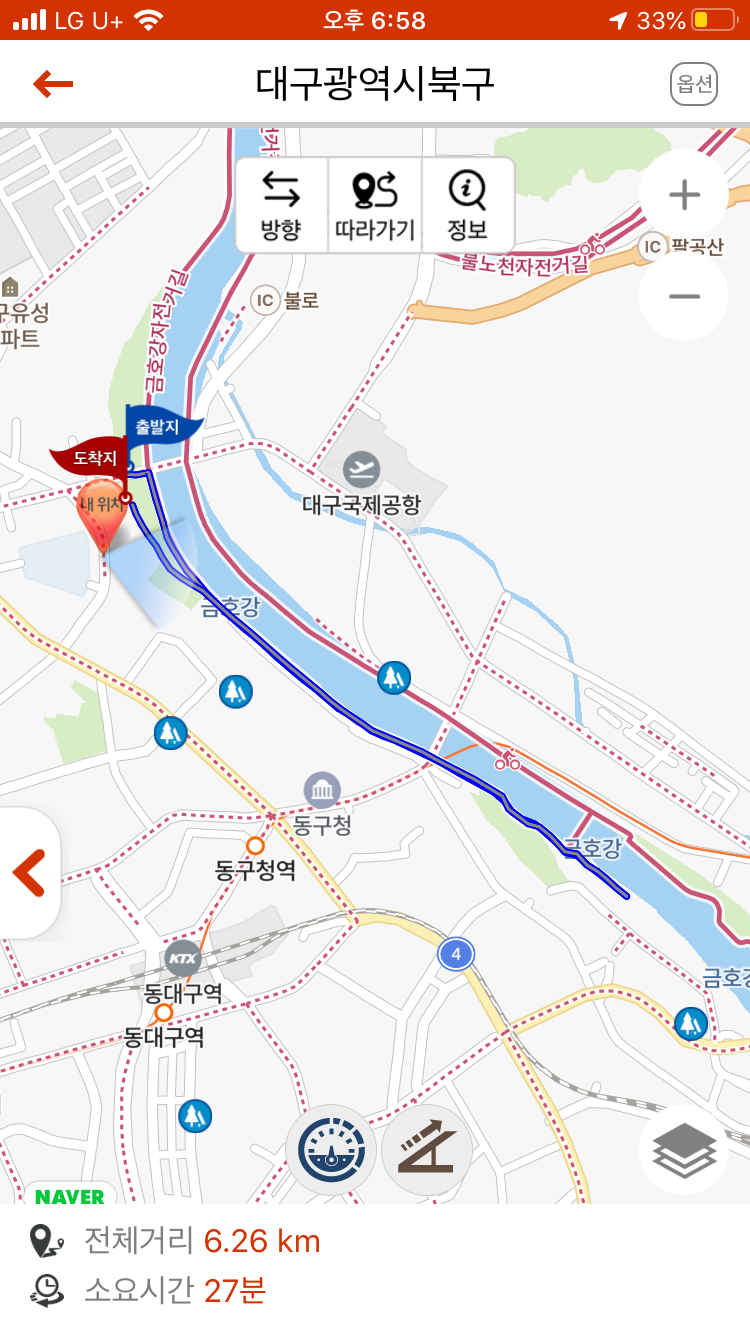Tap 방향 to reverse route direction

pos(281,205)
